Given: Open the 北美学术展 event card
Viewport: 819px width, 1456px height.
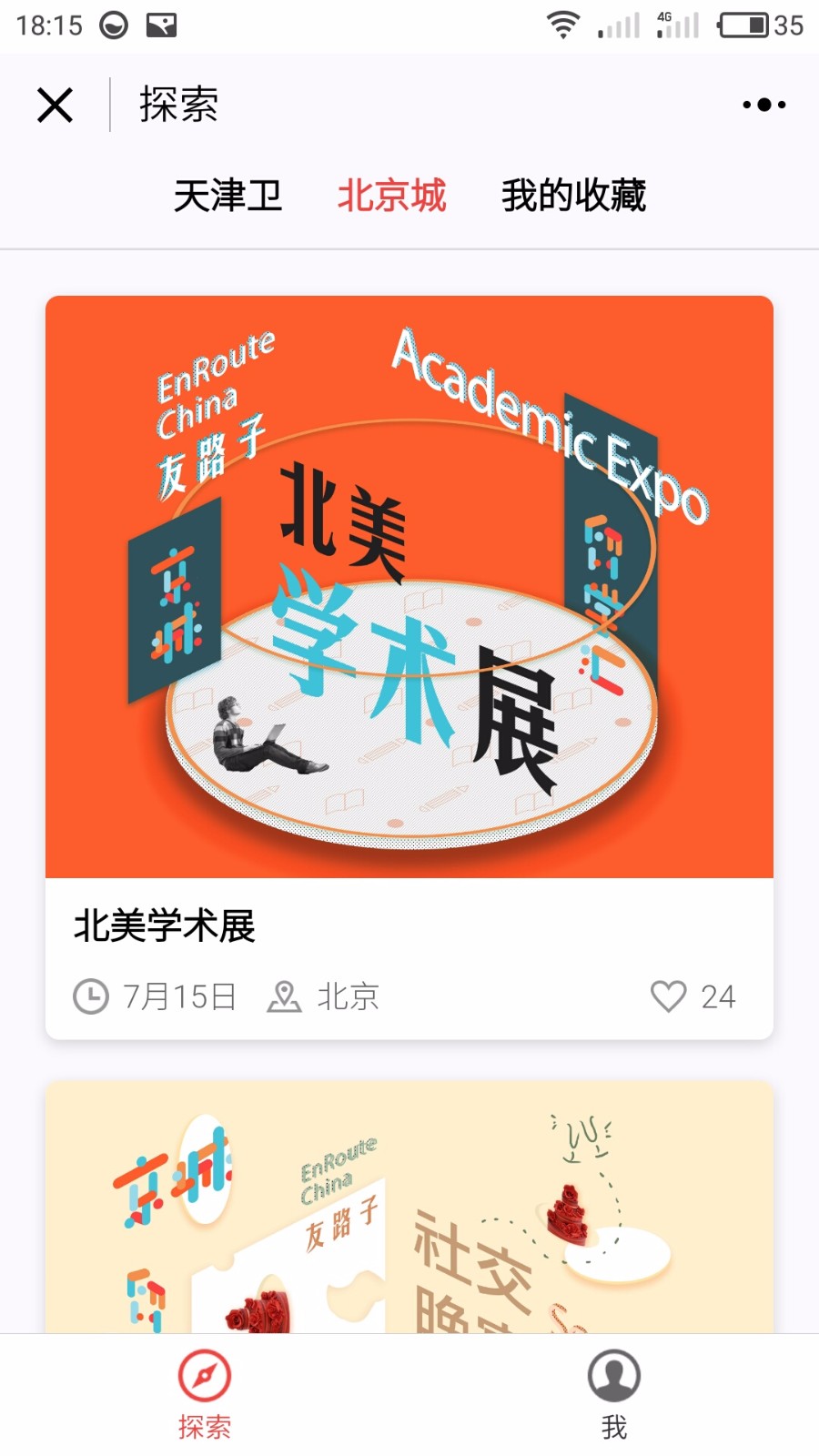Looking at the screenshot, I should (409, 667).
